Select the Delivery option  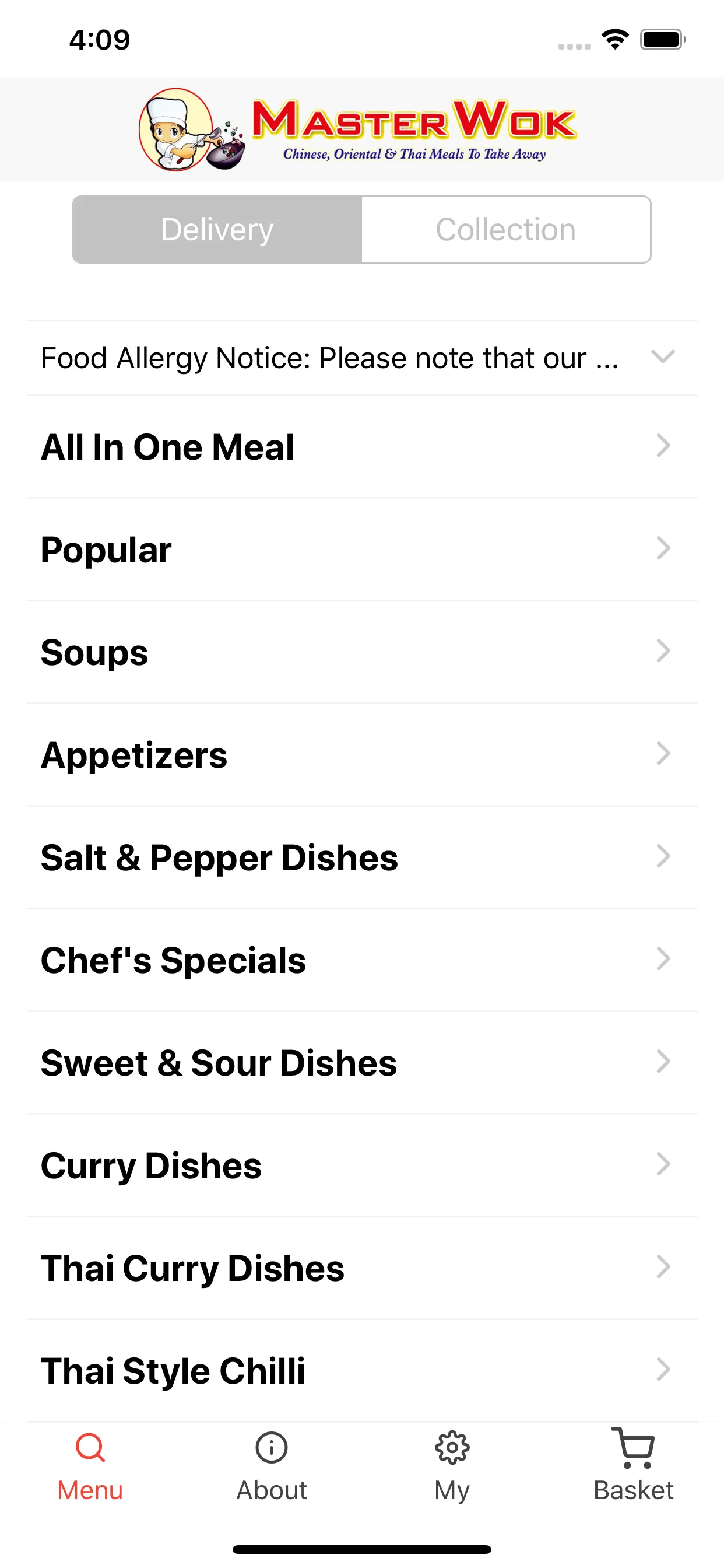pyautogui.click(x=217, y=229)
